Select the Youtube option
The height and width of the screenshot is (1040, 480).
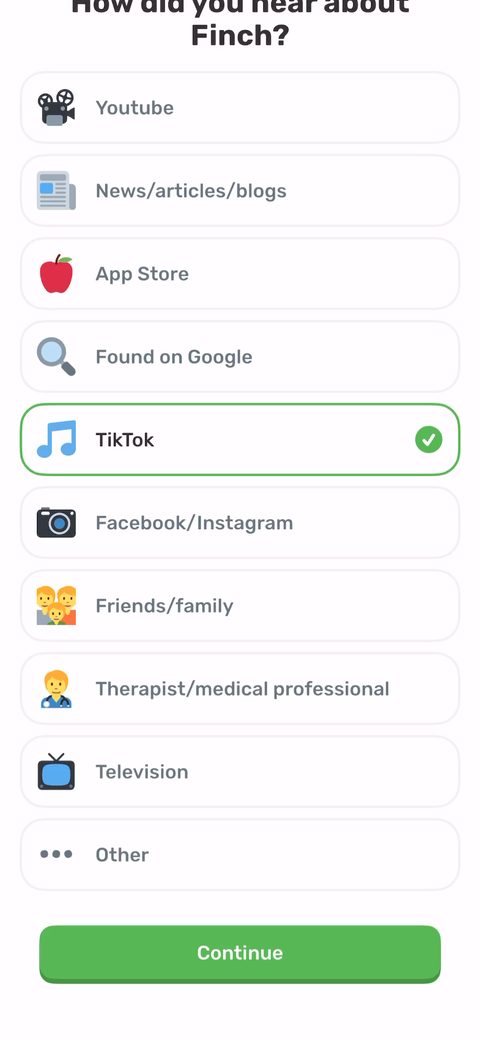240,107
